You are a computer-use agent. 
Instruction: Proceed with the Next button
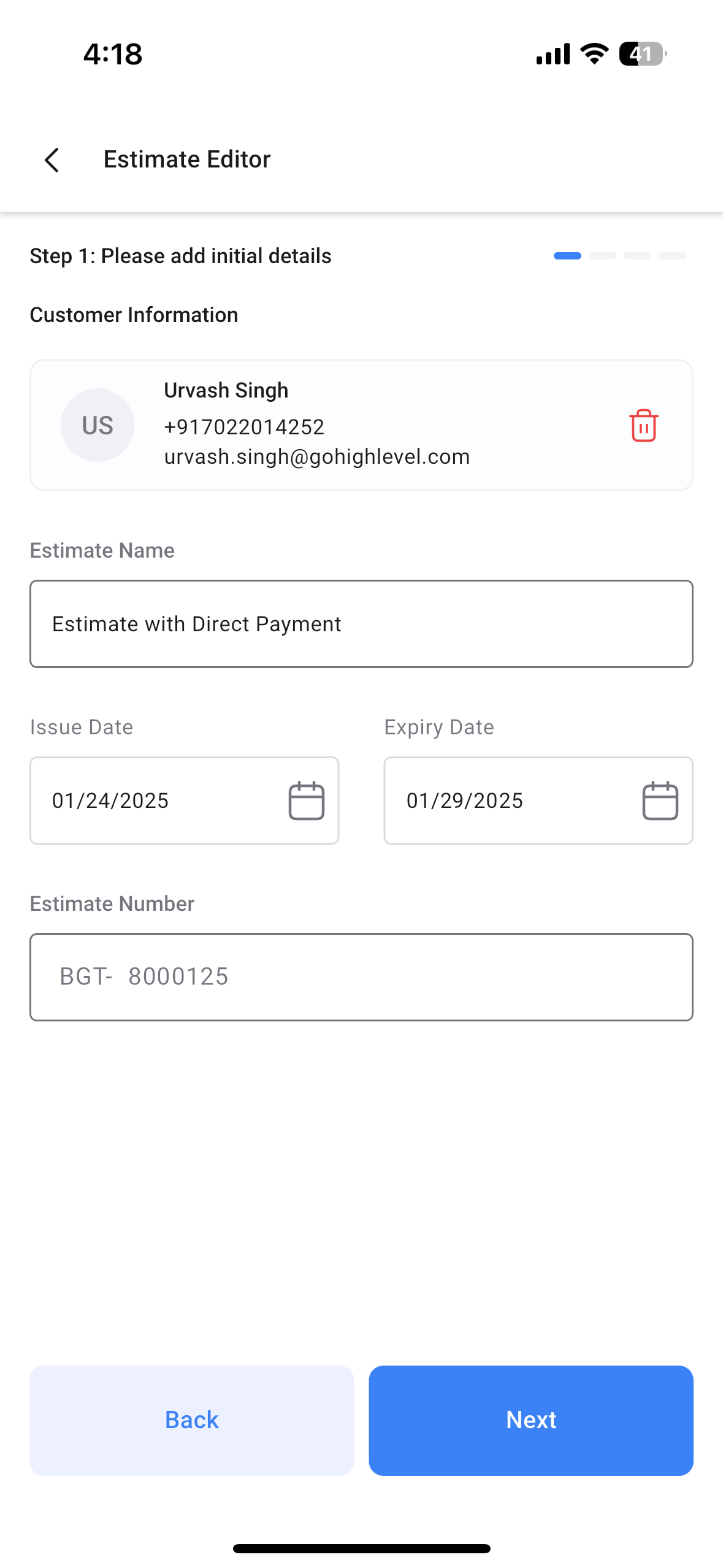(x=530, y=1420)
